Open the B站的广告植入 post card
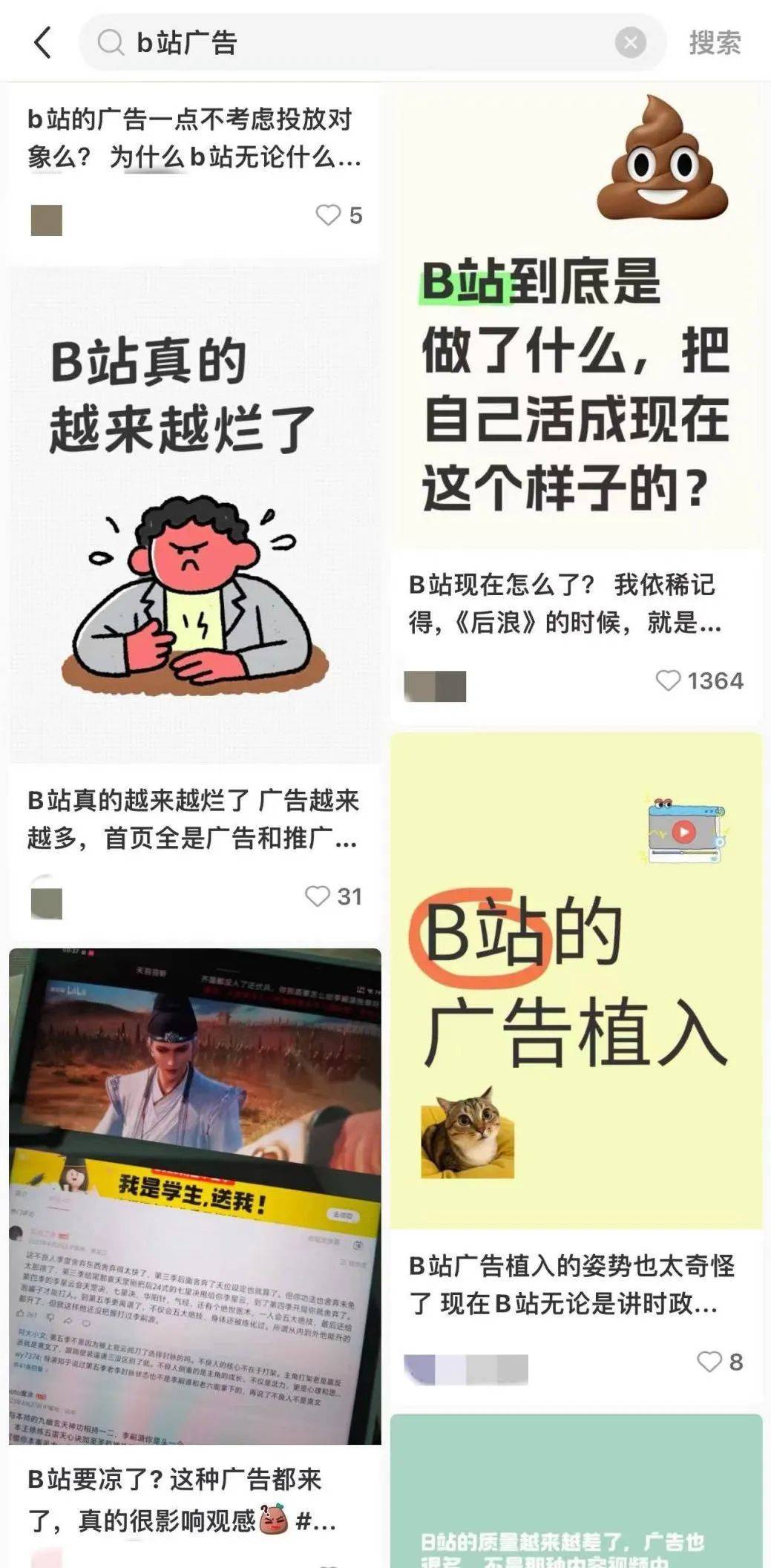The width and height of the screenshot is (771, 1568). [x=576, y=980]
